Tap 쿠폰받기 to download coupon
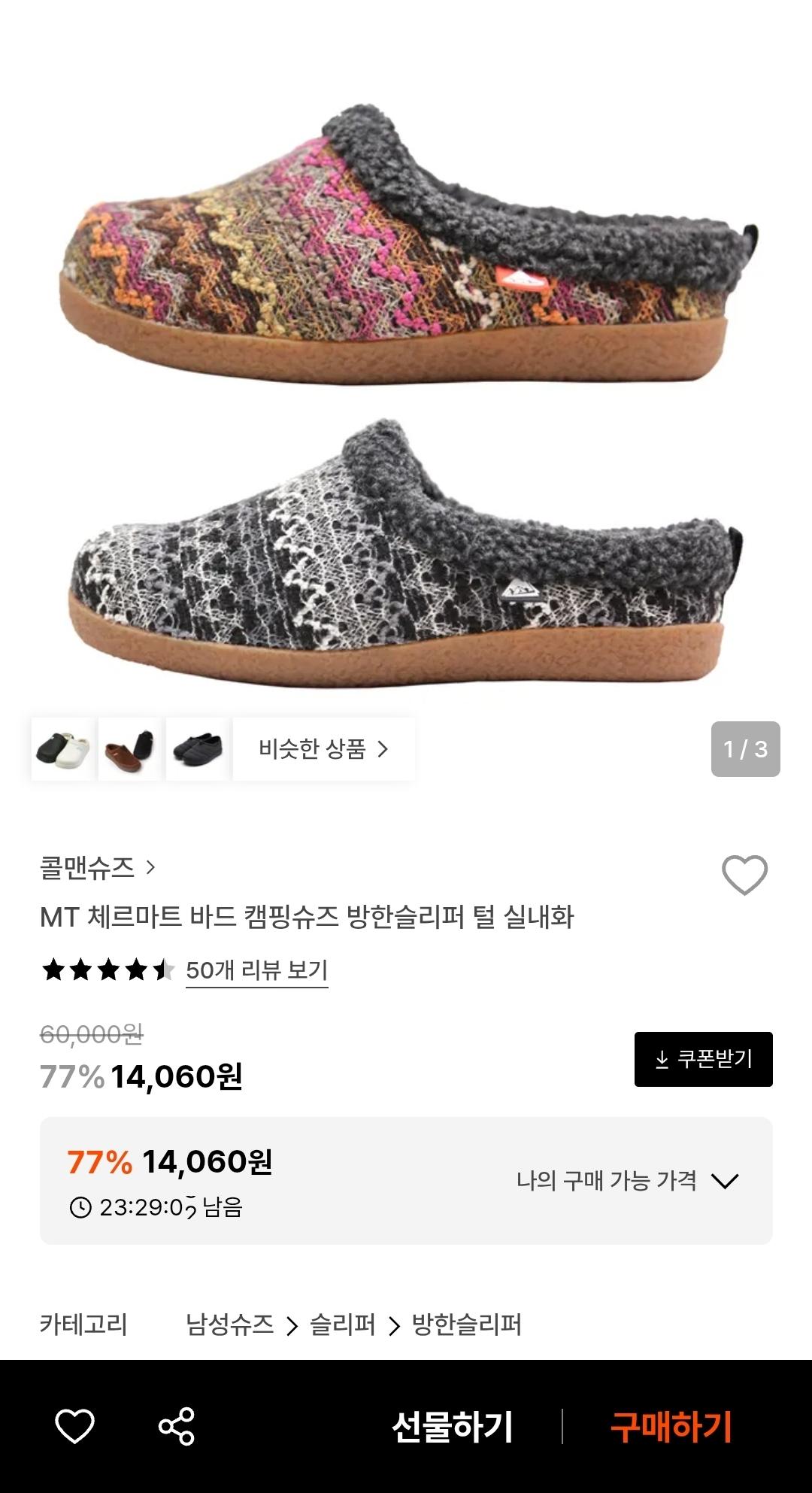 tap(703, 1059)
